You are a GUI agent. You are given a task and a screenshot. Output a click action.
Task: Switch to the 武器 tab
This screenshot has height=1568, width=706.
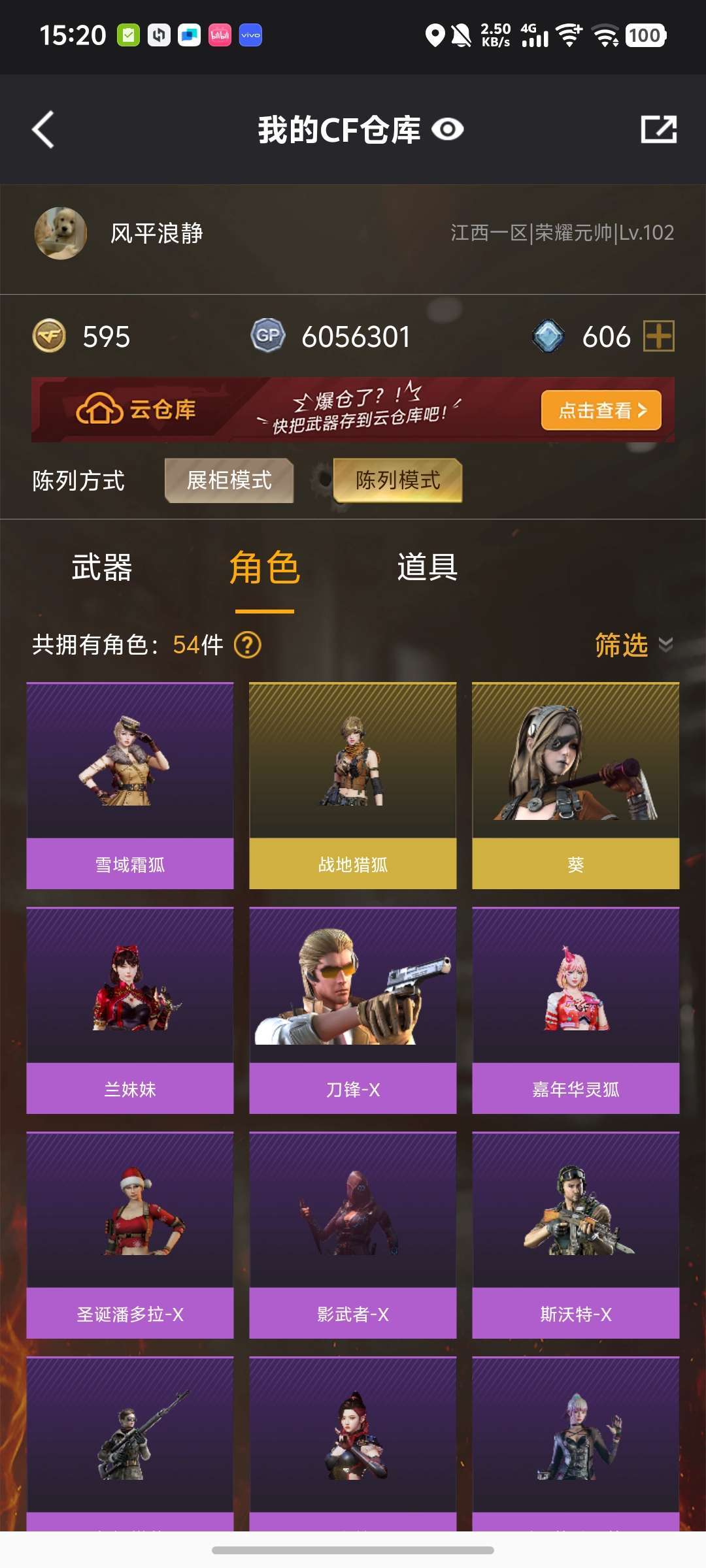tap(102, 567)
